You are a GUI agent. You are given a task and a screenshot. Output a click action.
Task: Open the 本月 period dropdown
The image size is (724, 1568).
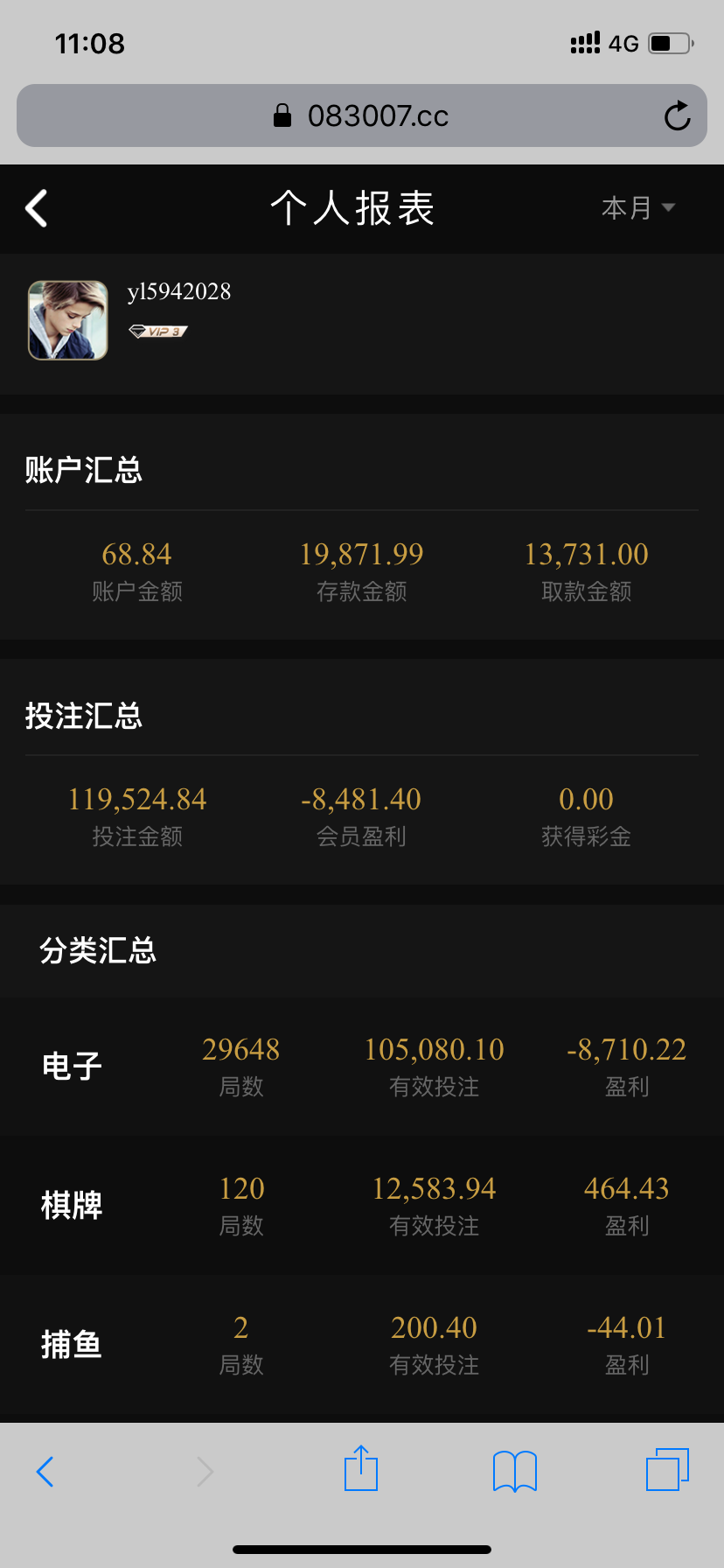(637, 208)
